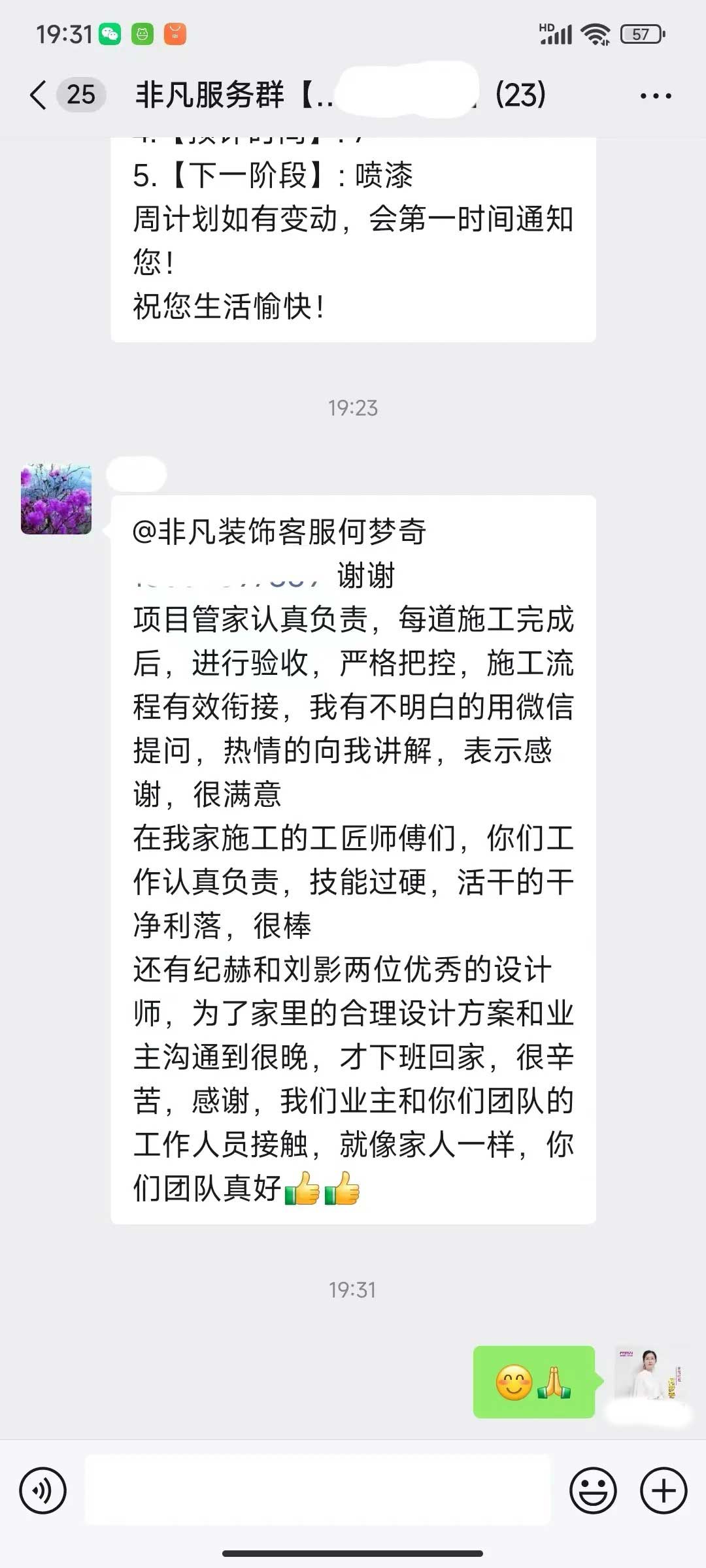Viewport: 706px width, 1568px height.
Task: Switch to voice message input
Action: tap(43, 1491)
